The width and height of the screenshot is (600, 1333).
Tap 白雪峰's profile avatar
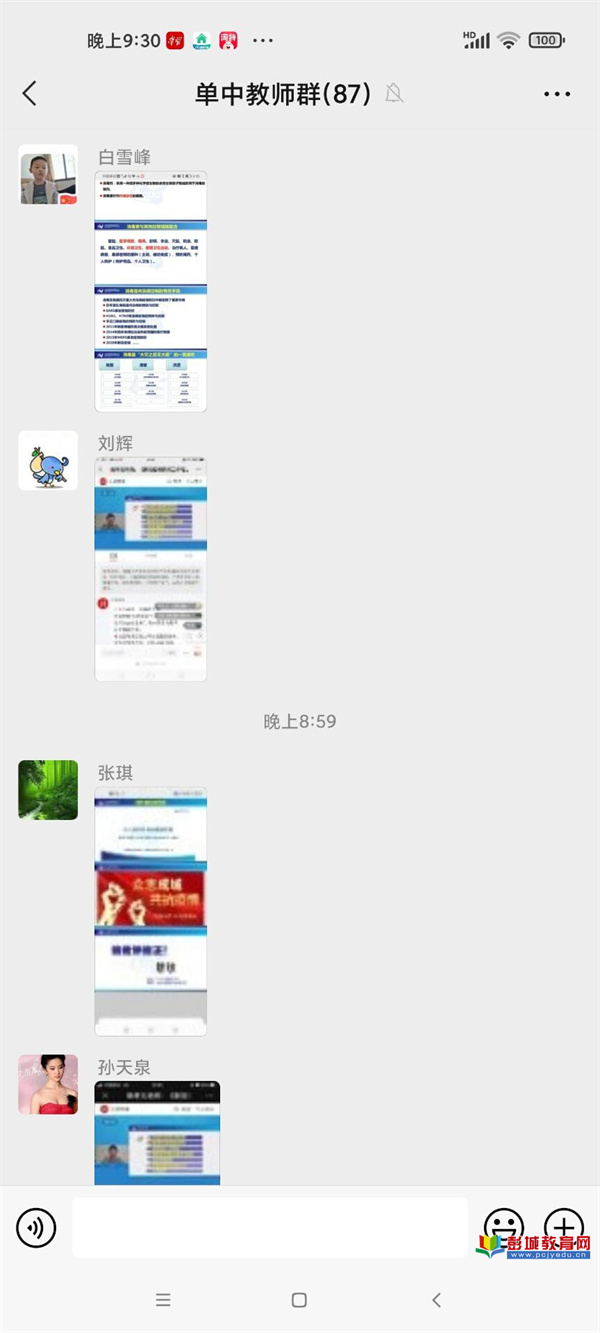[48, 175]
